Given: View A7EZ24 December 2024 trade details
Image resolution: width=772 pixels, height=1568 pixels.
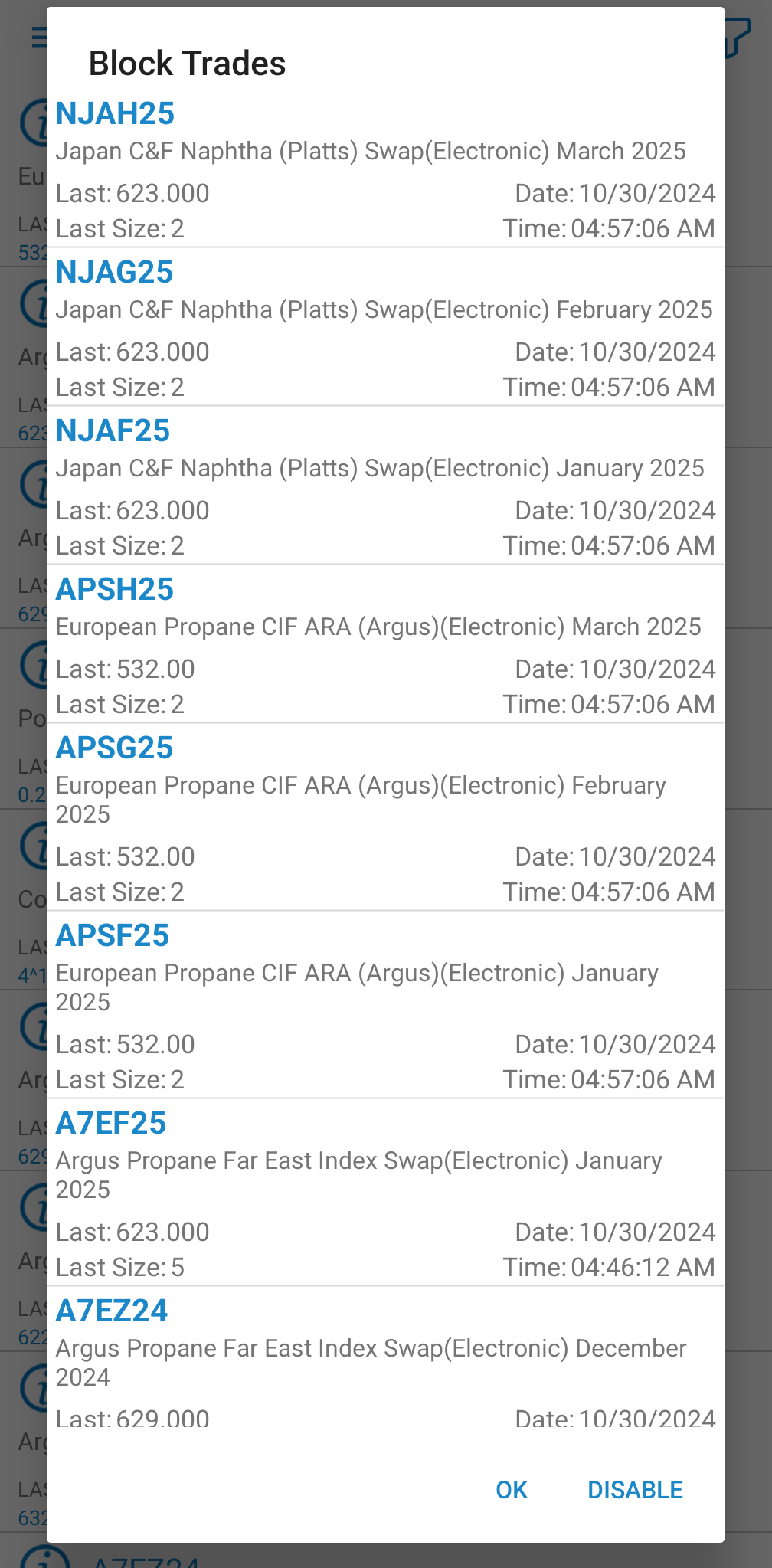Looking at the screenshot, I should pos(385,1357).
